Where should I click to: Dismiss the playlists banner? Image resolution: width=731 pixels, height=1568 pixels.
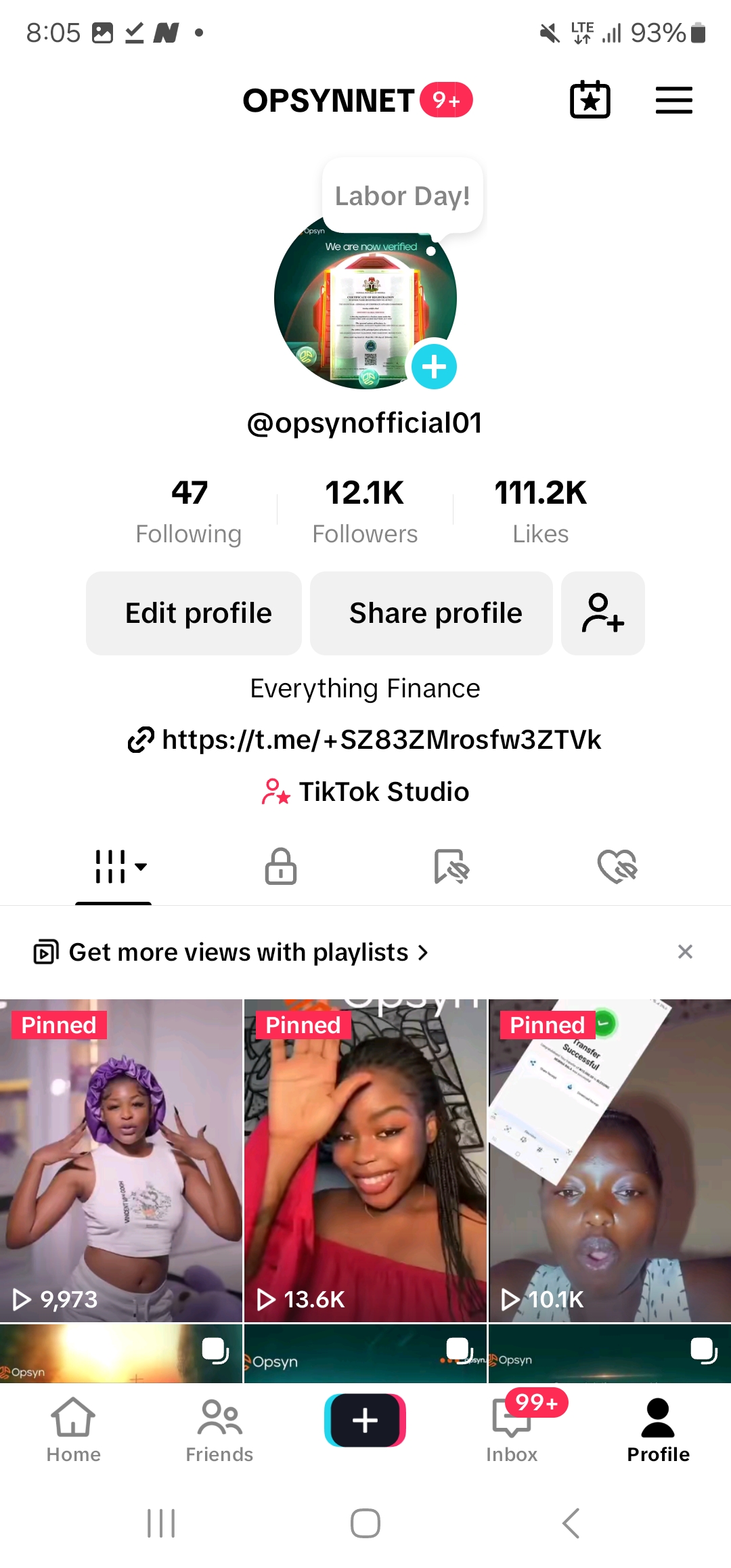[x=685, y=952]
